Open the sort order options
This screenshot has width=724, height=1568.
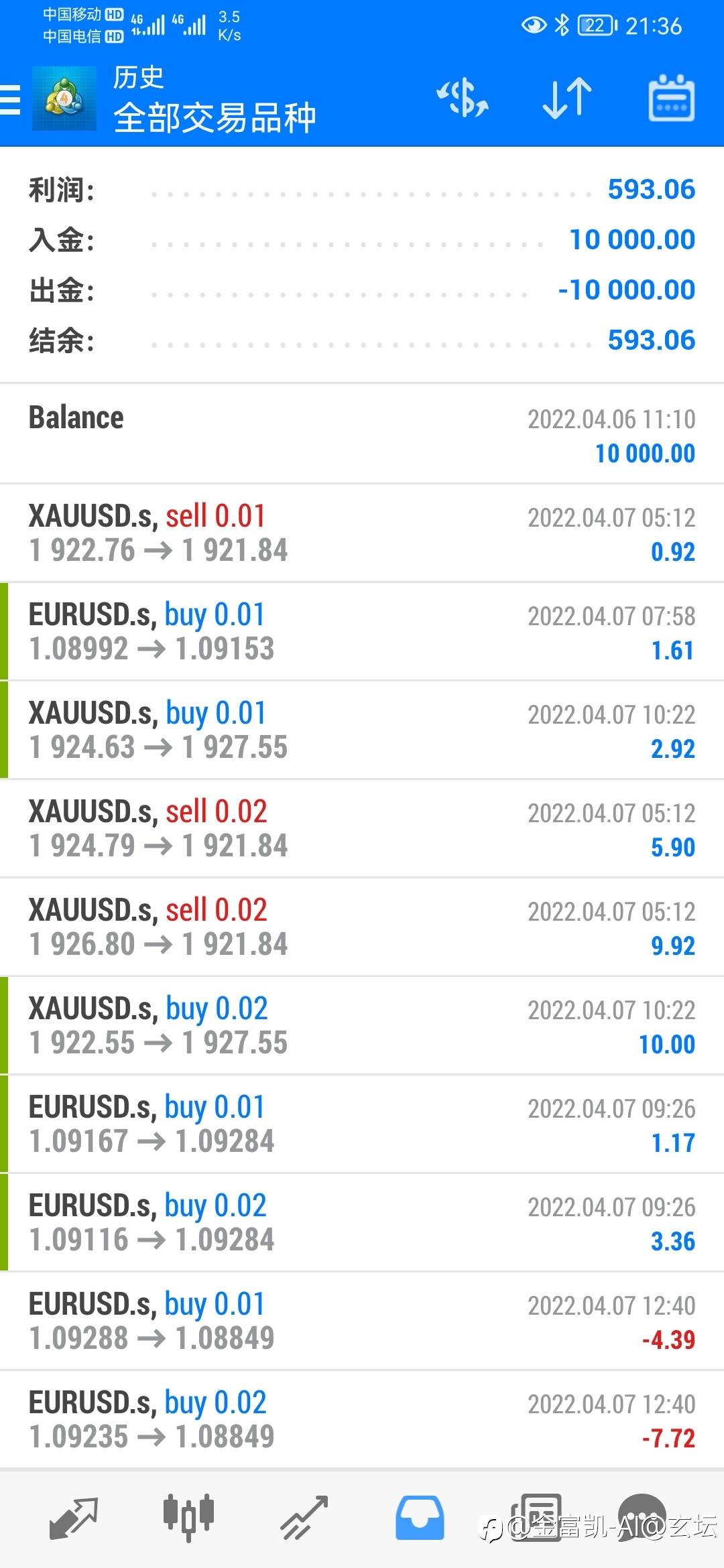566,99
